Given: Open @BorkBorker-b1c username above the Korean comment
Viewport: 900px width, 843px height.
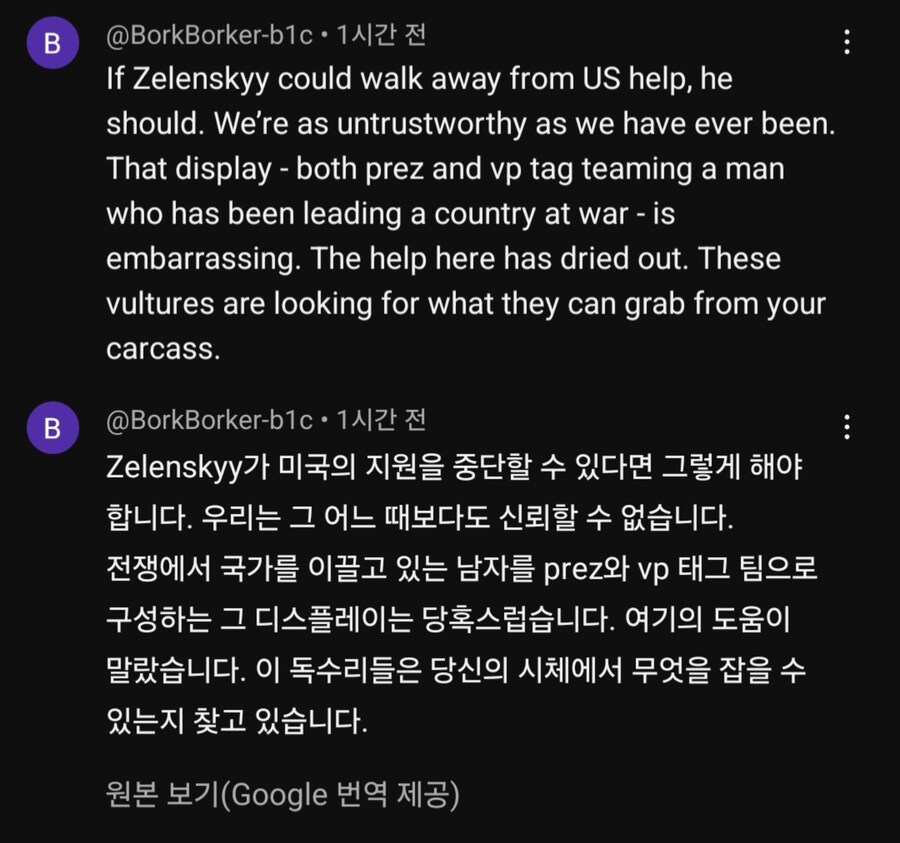Looking at the screenshot, I should tap(209, 420).
